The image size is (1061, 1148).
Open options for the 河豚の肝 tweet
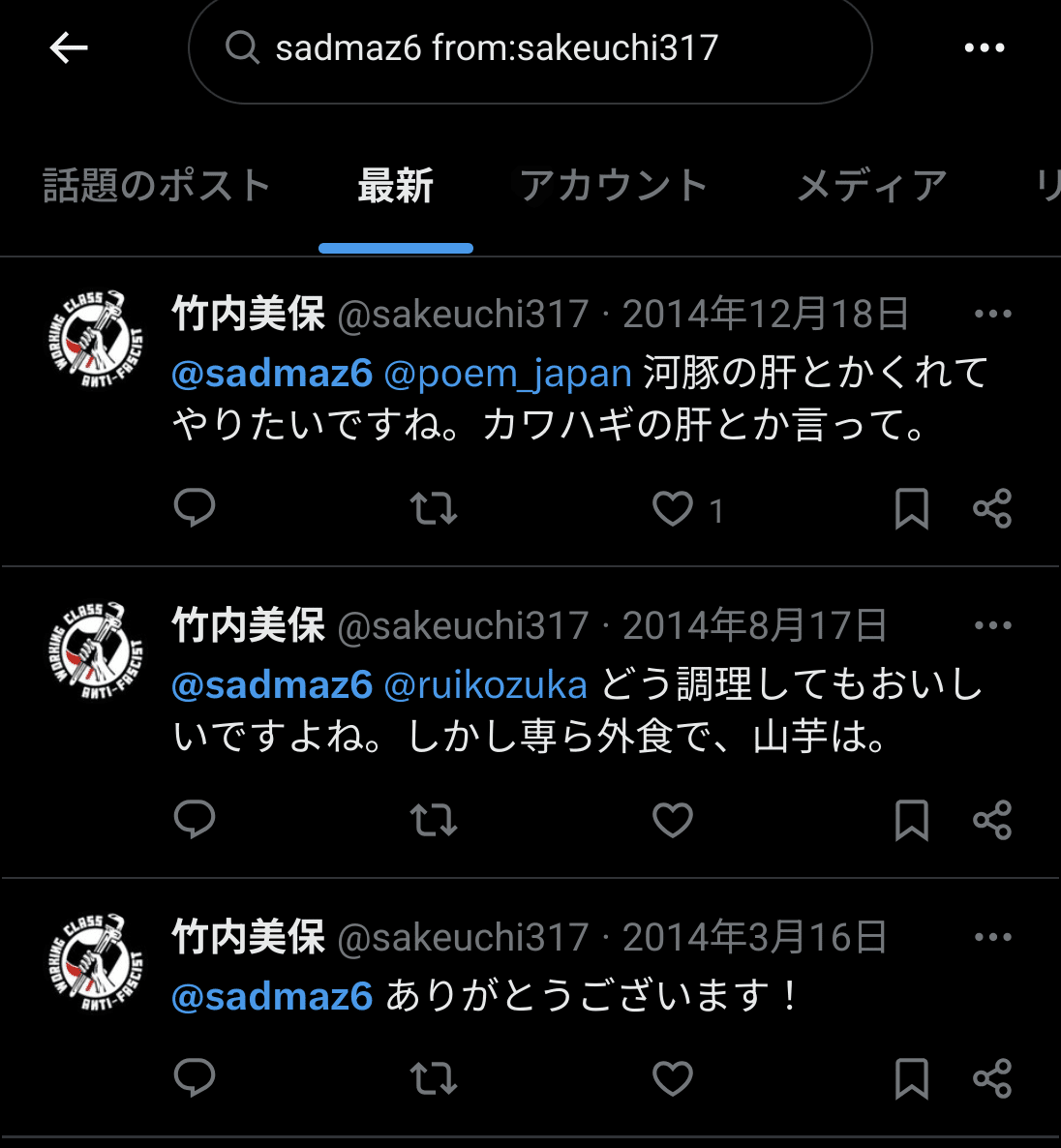click(x=991, y=312)
